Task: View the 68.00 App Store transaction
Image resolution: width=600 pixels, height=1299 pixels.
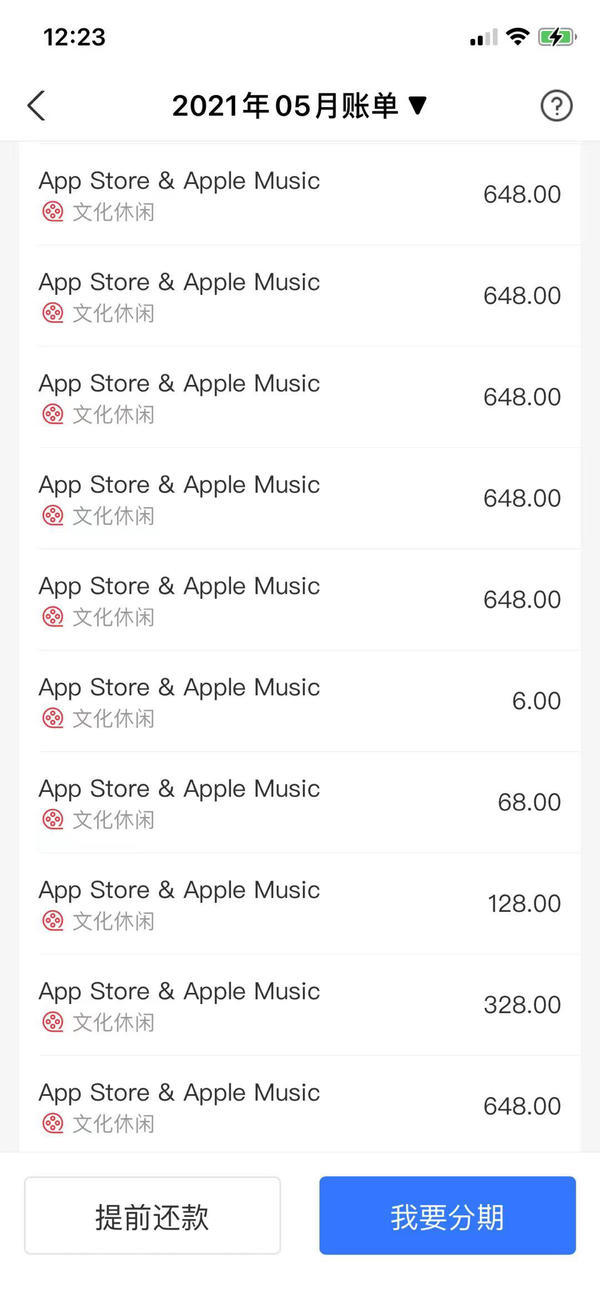Action: (300, 802)
